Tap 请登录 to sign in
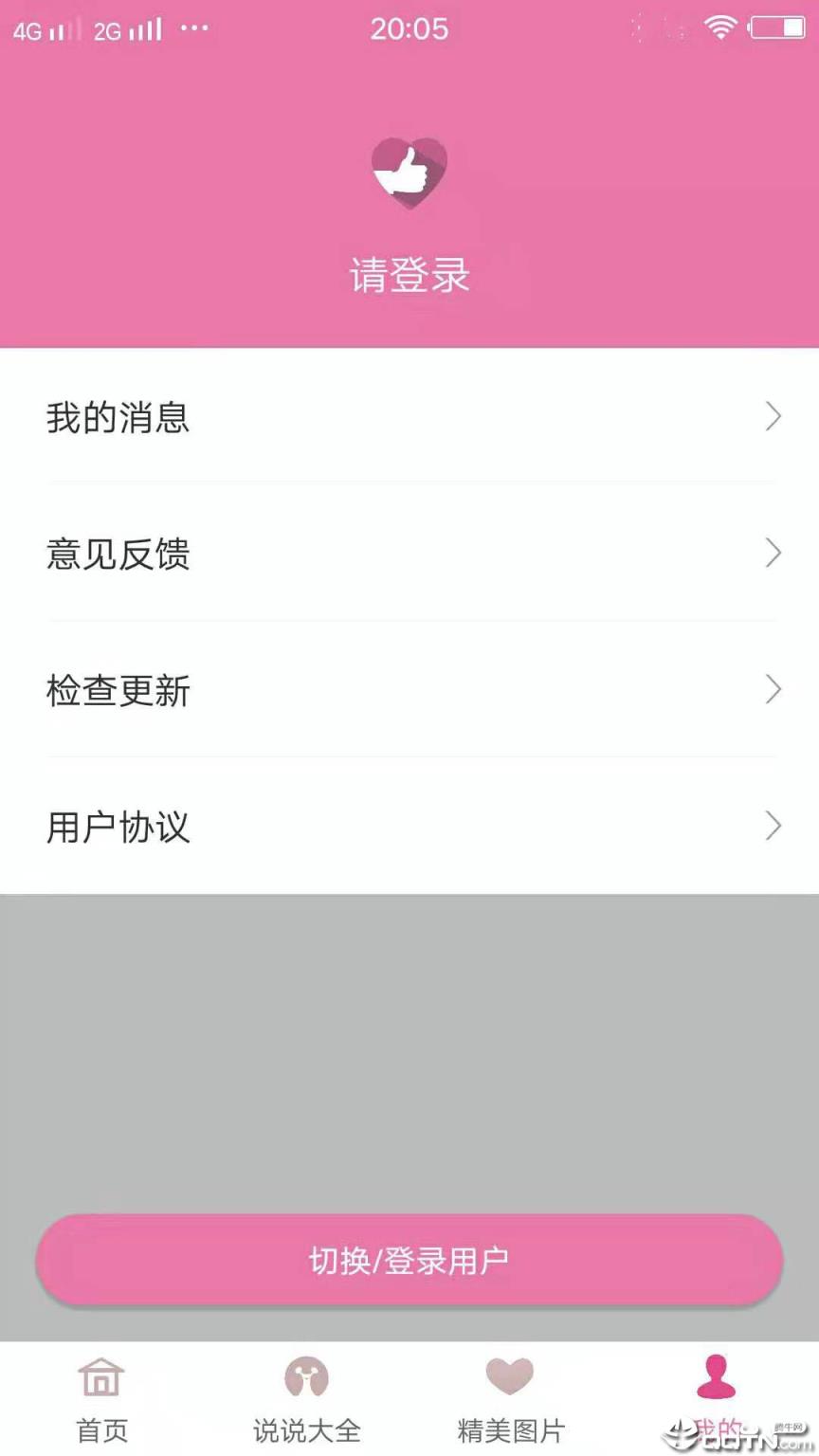Viewport: 819px width, 1456px height. point(409,274)
